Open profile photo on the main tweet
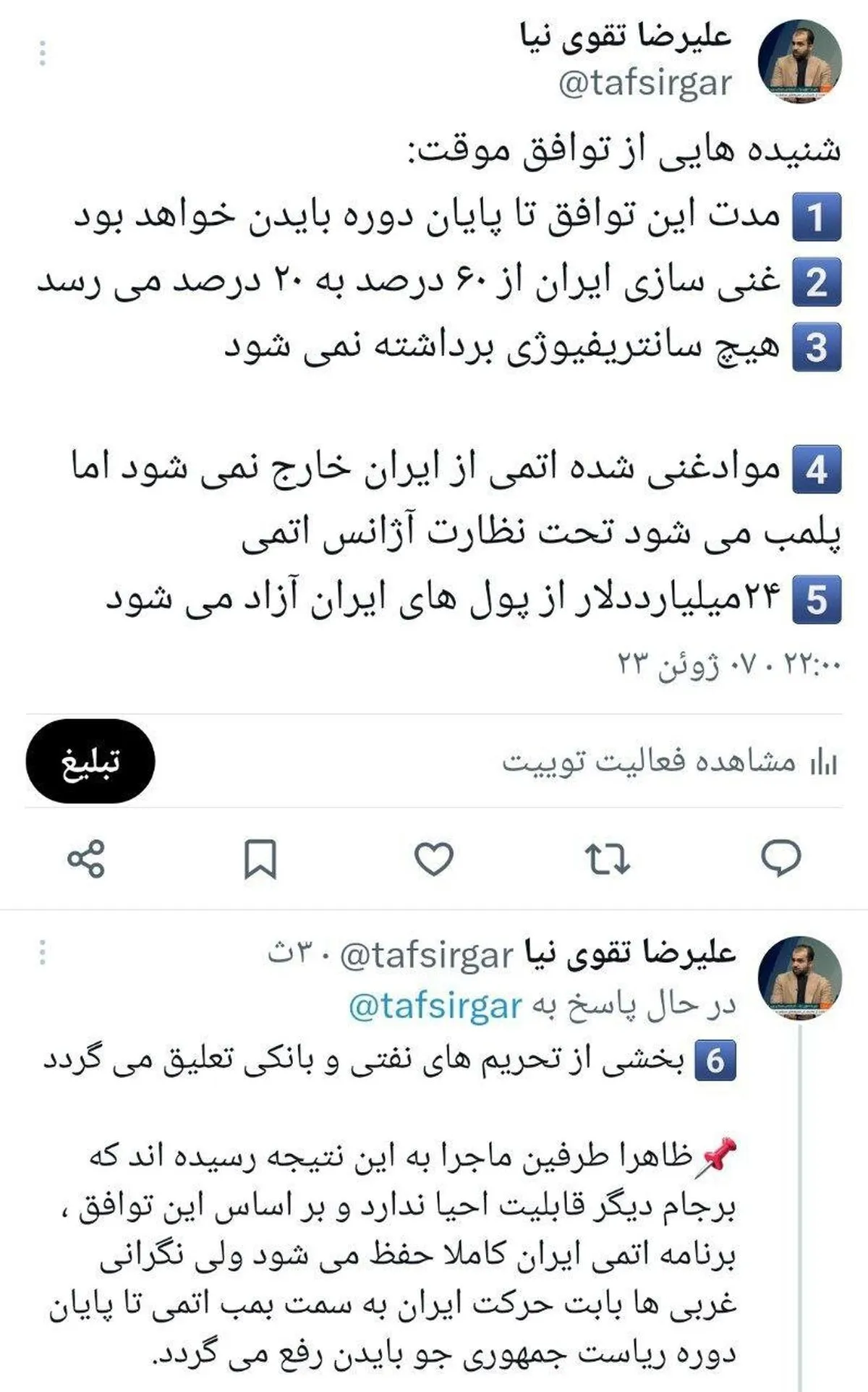Screen dimensions: 868x1392 (800, 61)
